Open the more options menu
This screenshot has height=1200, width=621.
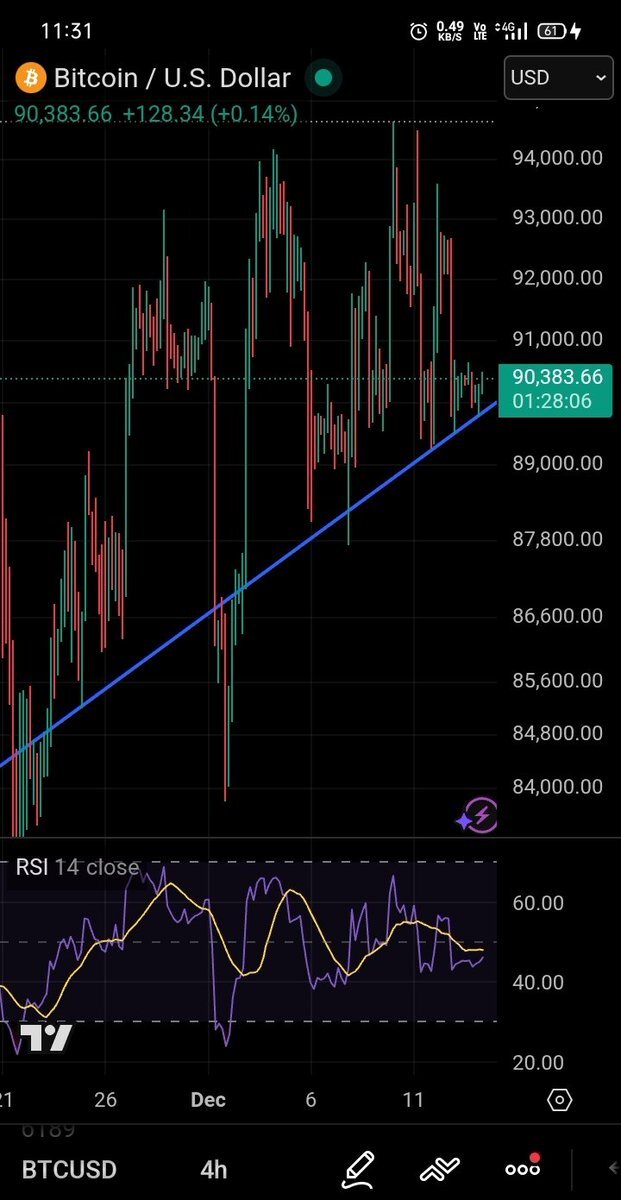[522, 1168]
